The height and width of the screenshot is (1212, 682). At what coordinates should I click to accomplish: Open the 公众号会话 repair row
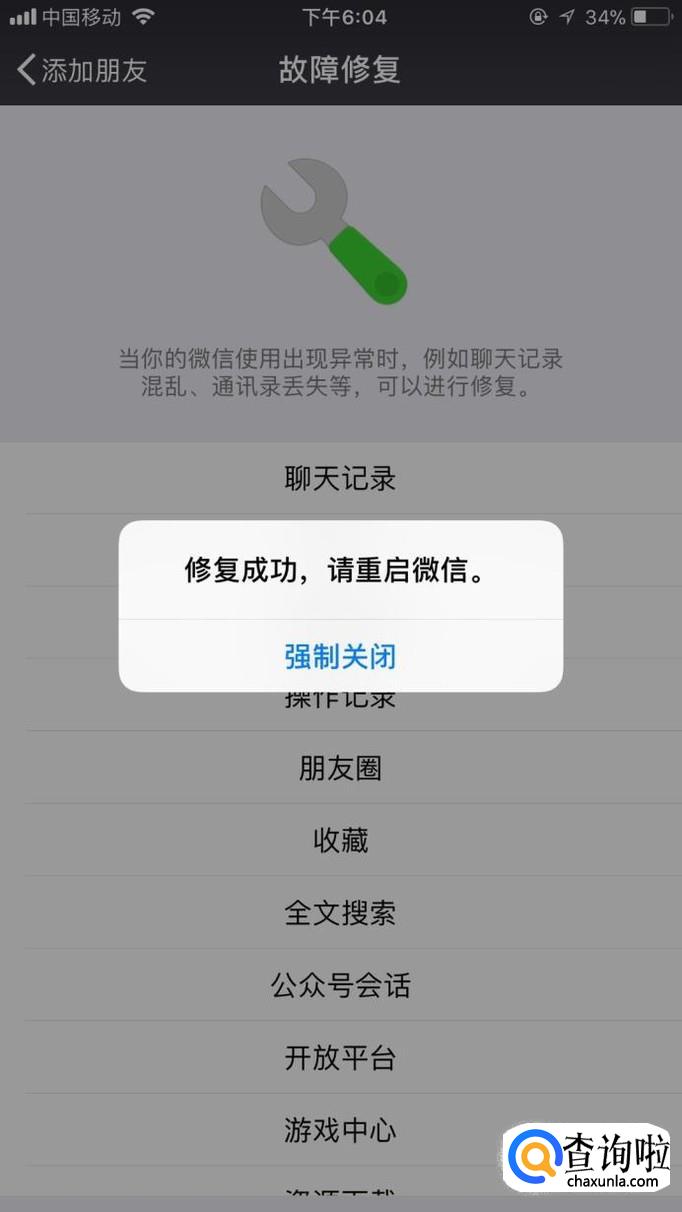point(341,985)
